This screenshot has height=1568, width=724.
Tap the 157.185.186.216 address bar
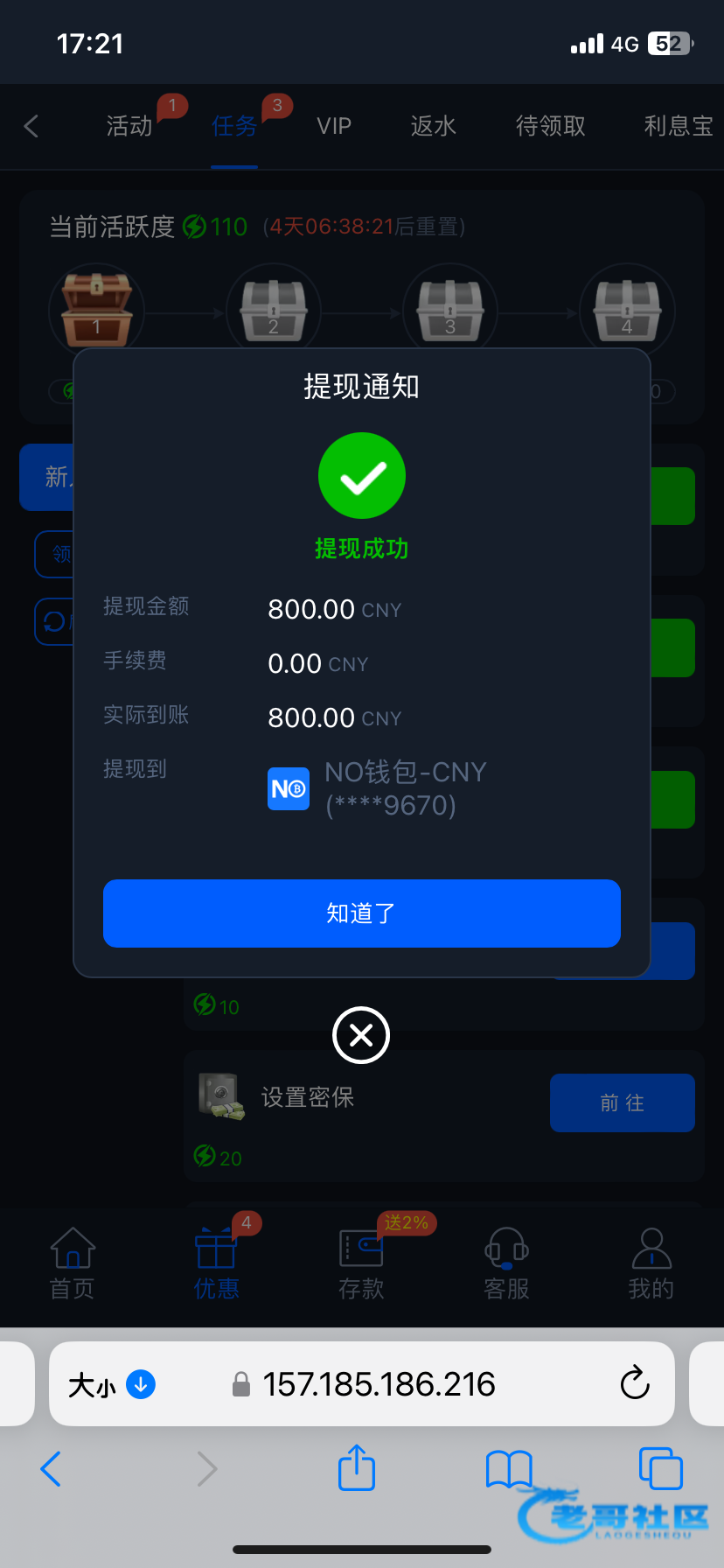(x=379, y=1383)
